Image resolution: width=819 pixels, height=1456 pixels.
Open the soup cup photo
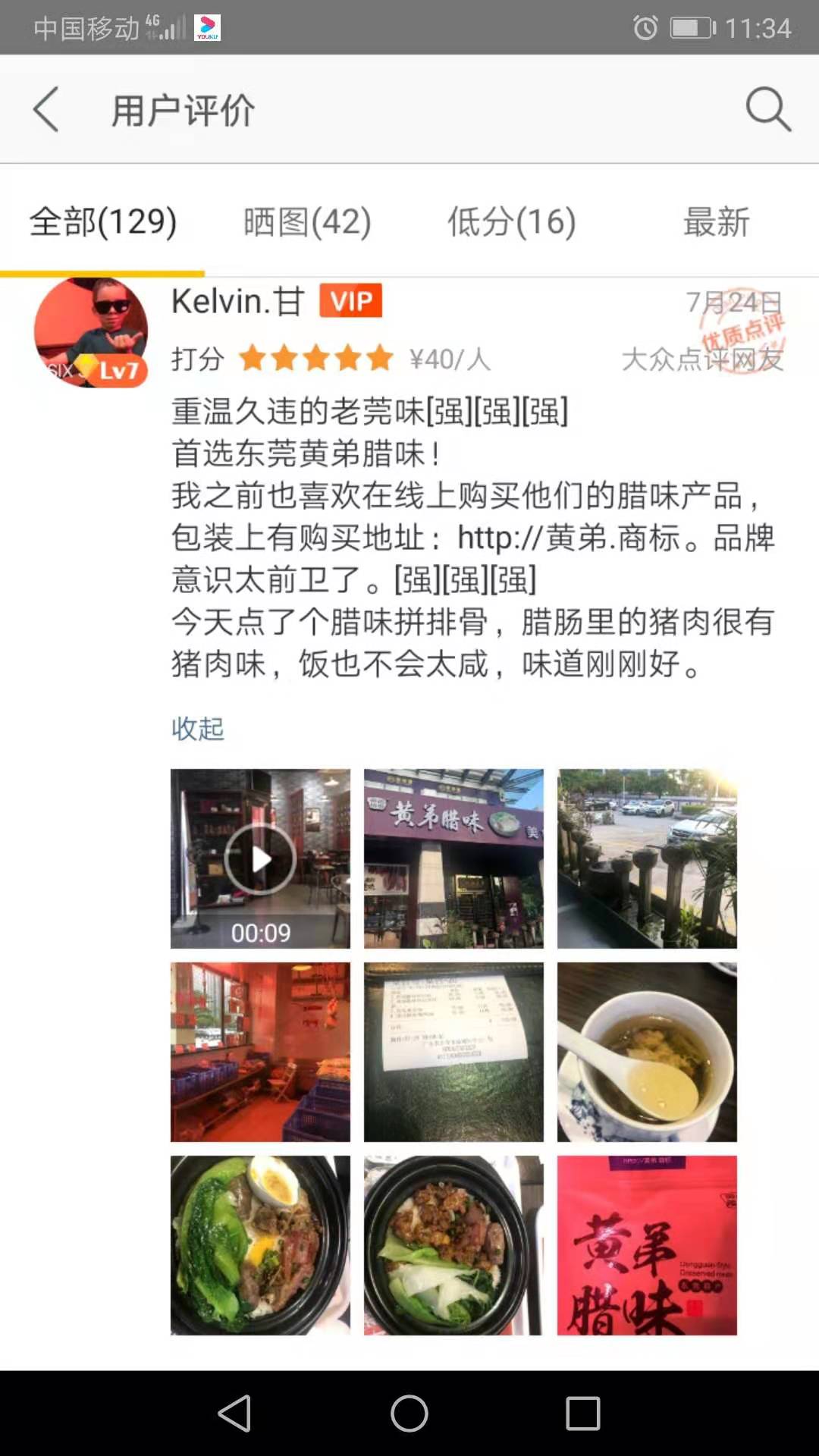[647, 1052]
